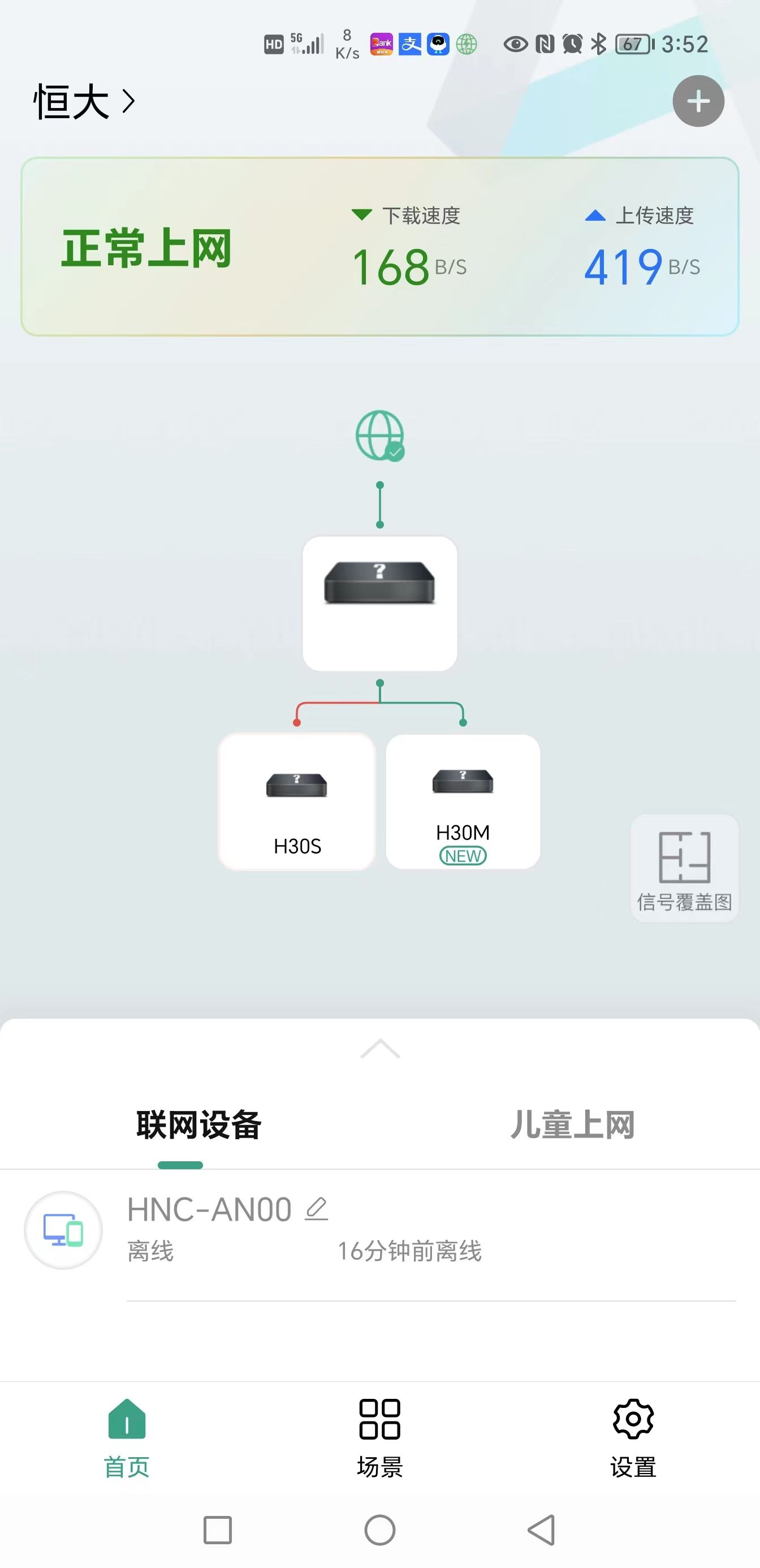Expand the device panel with up chevron
Screen dimensions: 760x1568
tap(379, 1048)
